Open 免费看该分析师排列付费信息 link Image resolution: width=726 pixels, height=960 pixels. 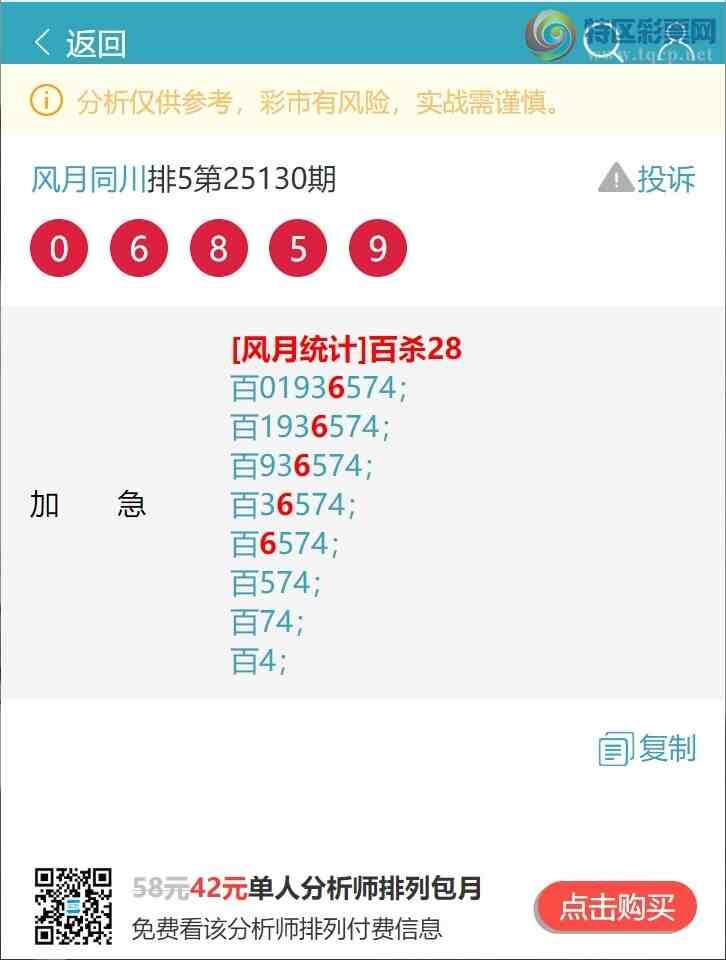(x=288, y=930)
